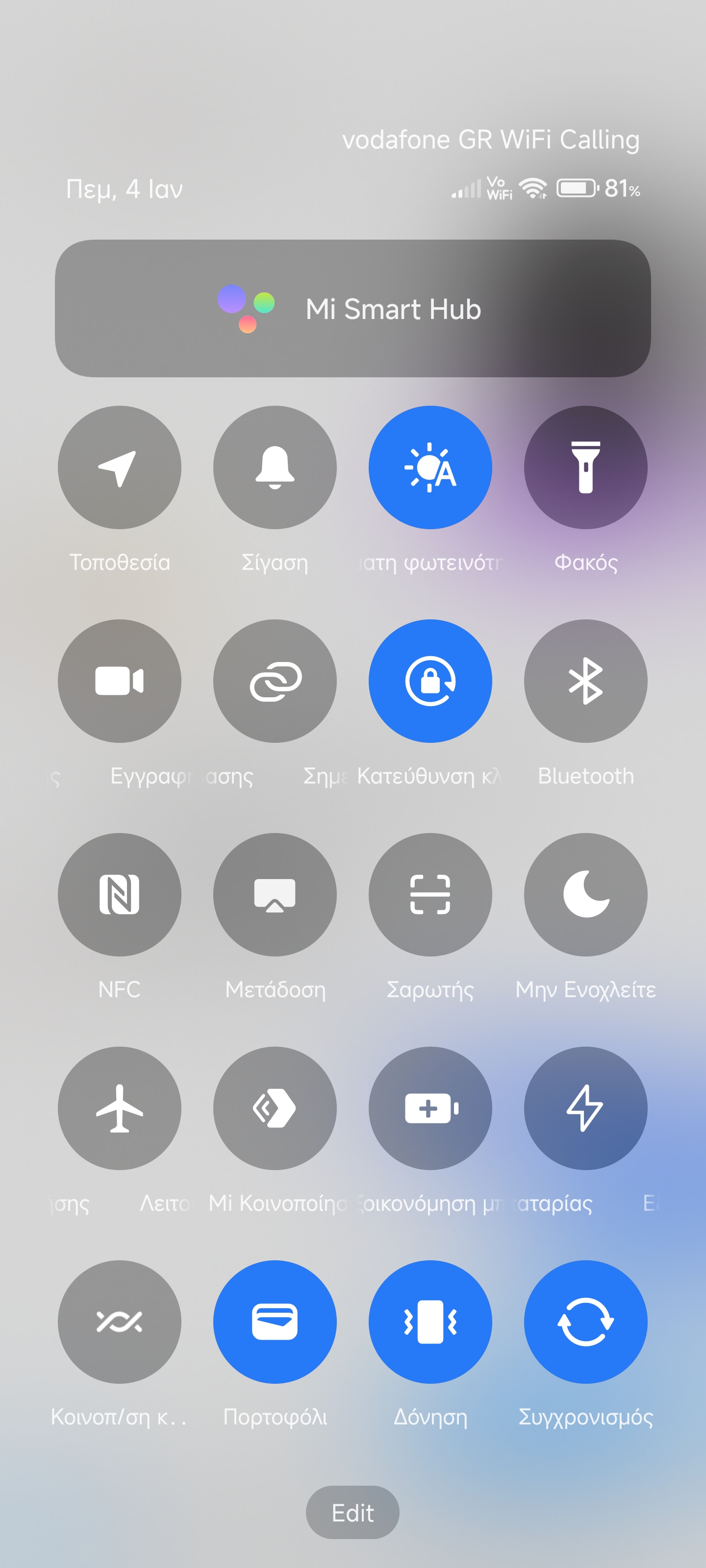Start screen recording with the camera tile
706x1568 pixels.
click(x=120, y=681)
